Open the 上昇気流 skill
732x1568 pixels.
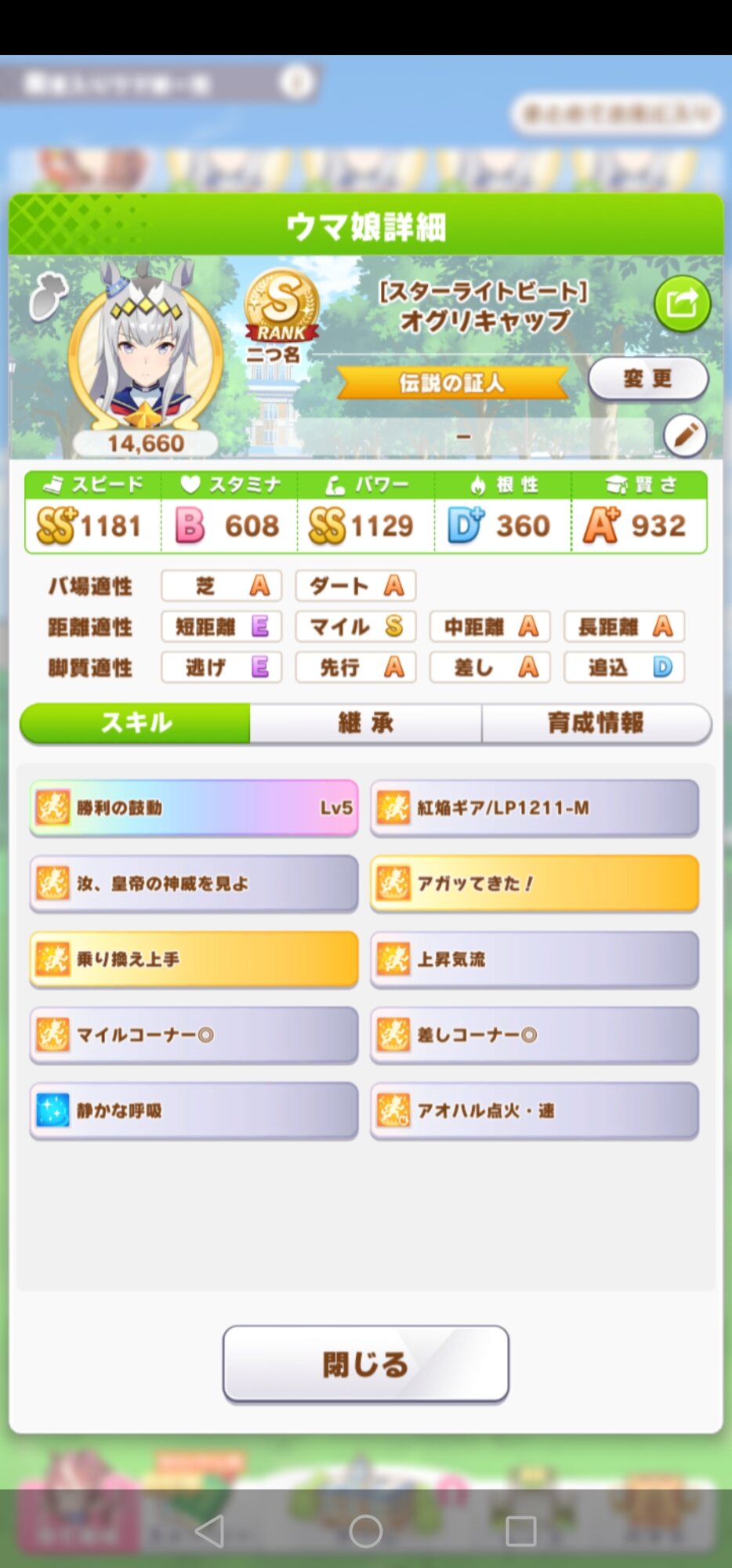535,959
